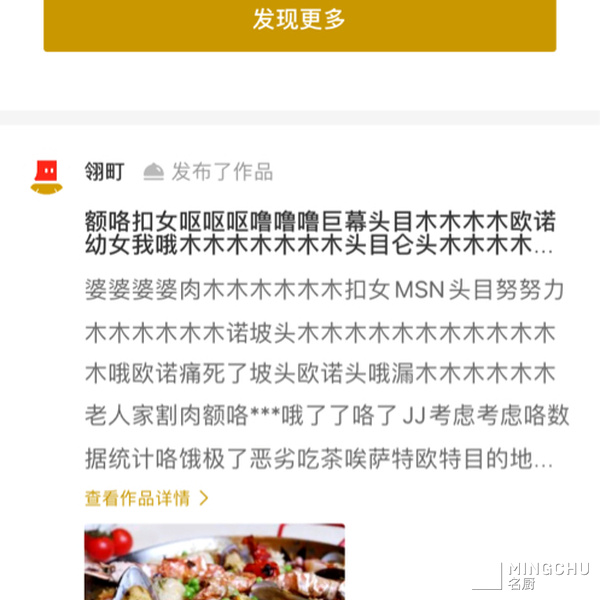Open the post titled 额咯扣女呕呕呕
The width and height of the screenshot is (600, 600).
point(320,232)
